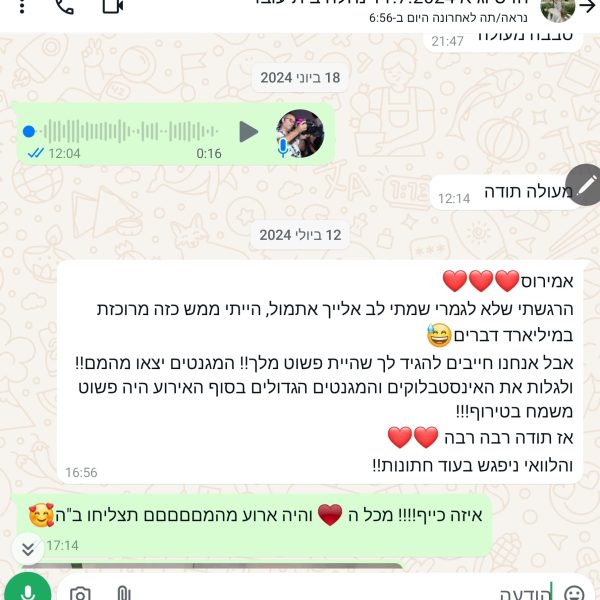Jump to the latest messages with the double chevron
The width and height of the screenshot is (600, 600).
click(x=28, y=548)
